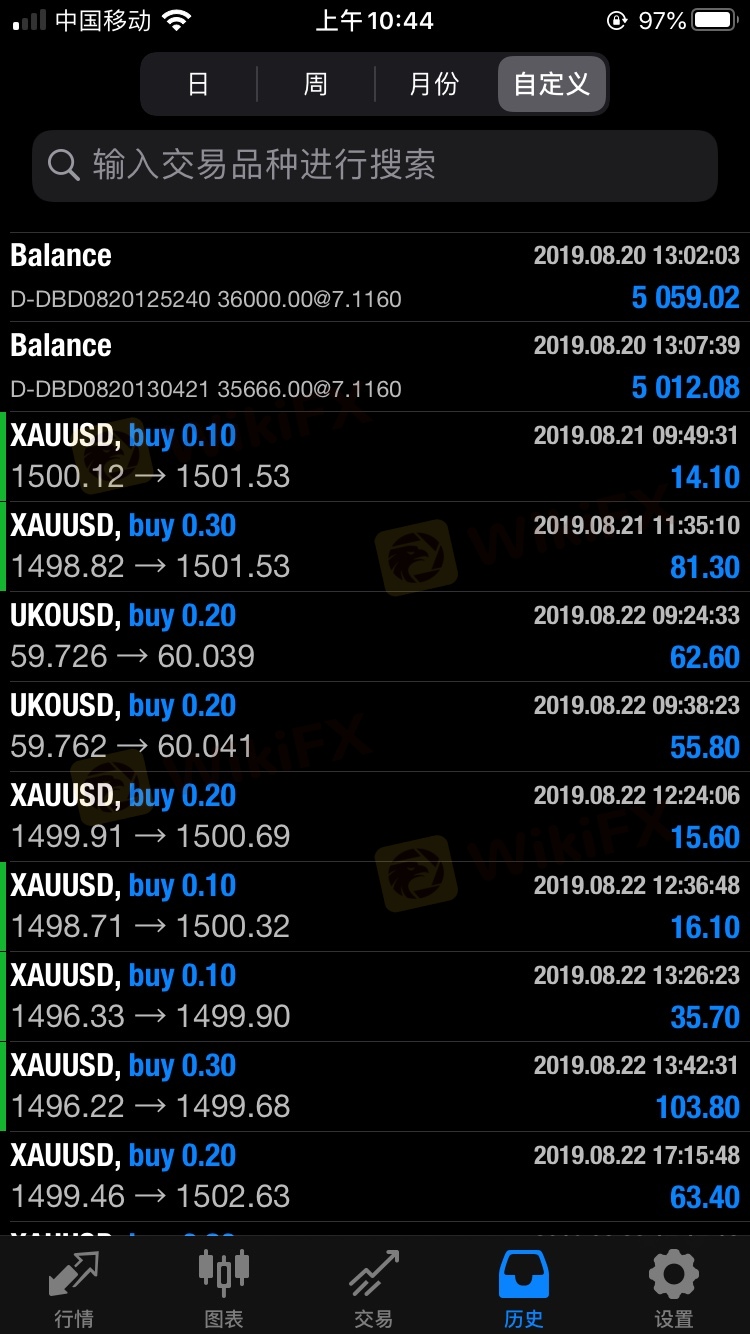Open the UKOUSD trade at 09:24:33
Screen dimensions: 750x1334
375,637
